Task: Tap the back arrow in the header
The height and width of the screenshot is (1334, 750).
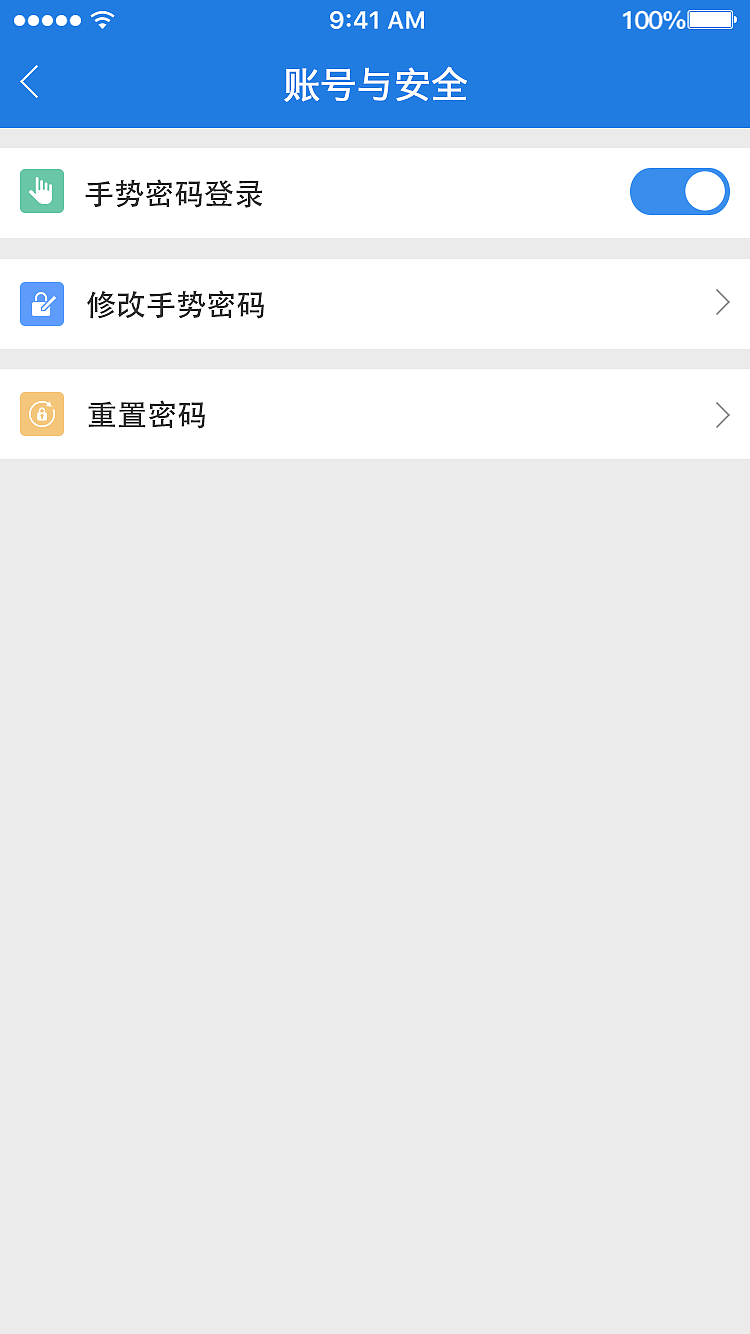Action: (28, 83)
